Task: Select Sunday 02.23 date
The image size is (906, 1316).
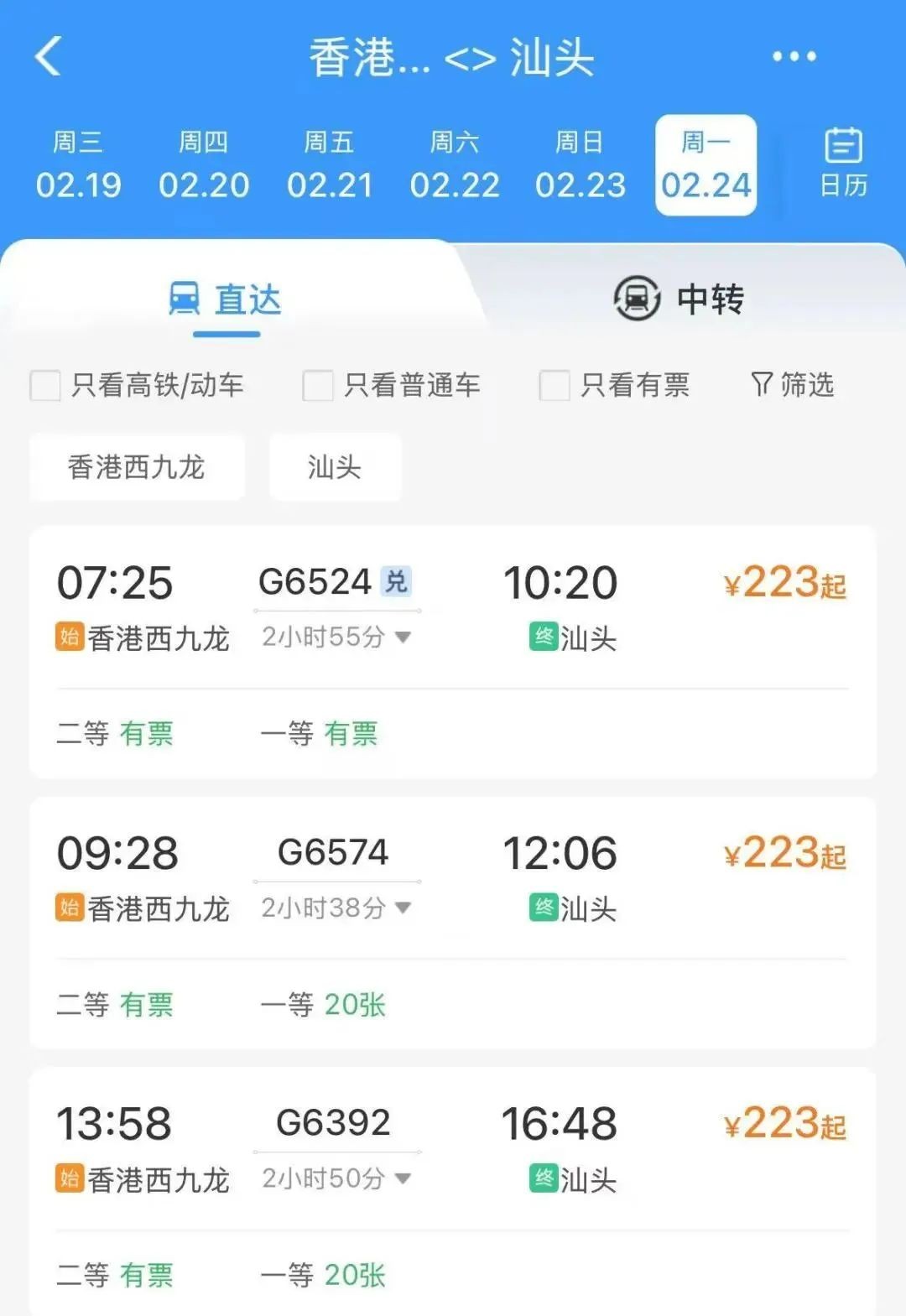Action: 581,166
